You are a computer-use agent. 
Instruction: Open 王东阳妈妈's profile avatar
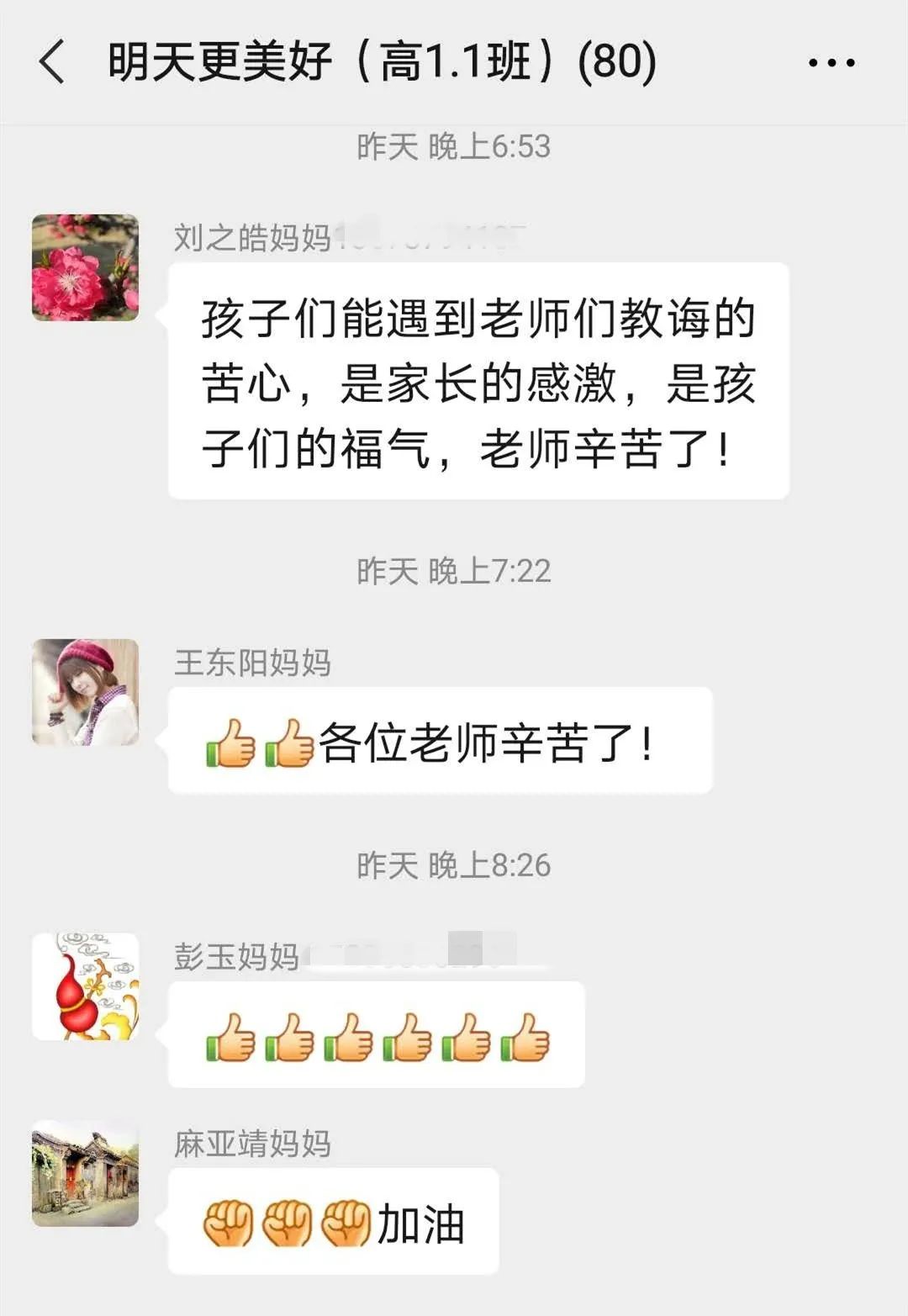[x=85, y=692]
